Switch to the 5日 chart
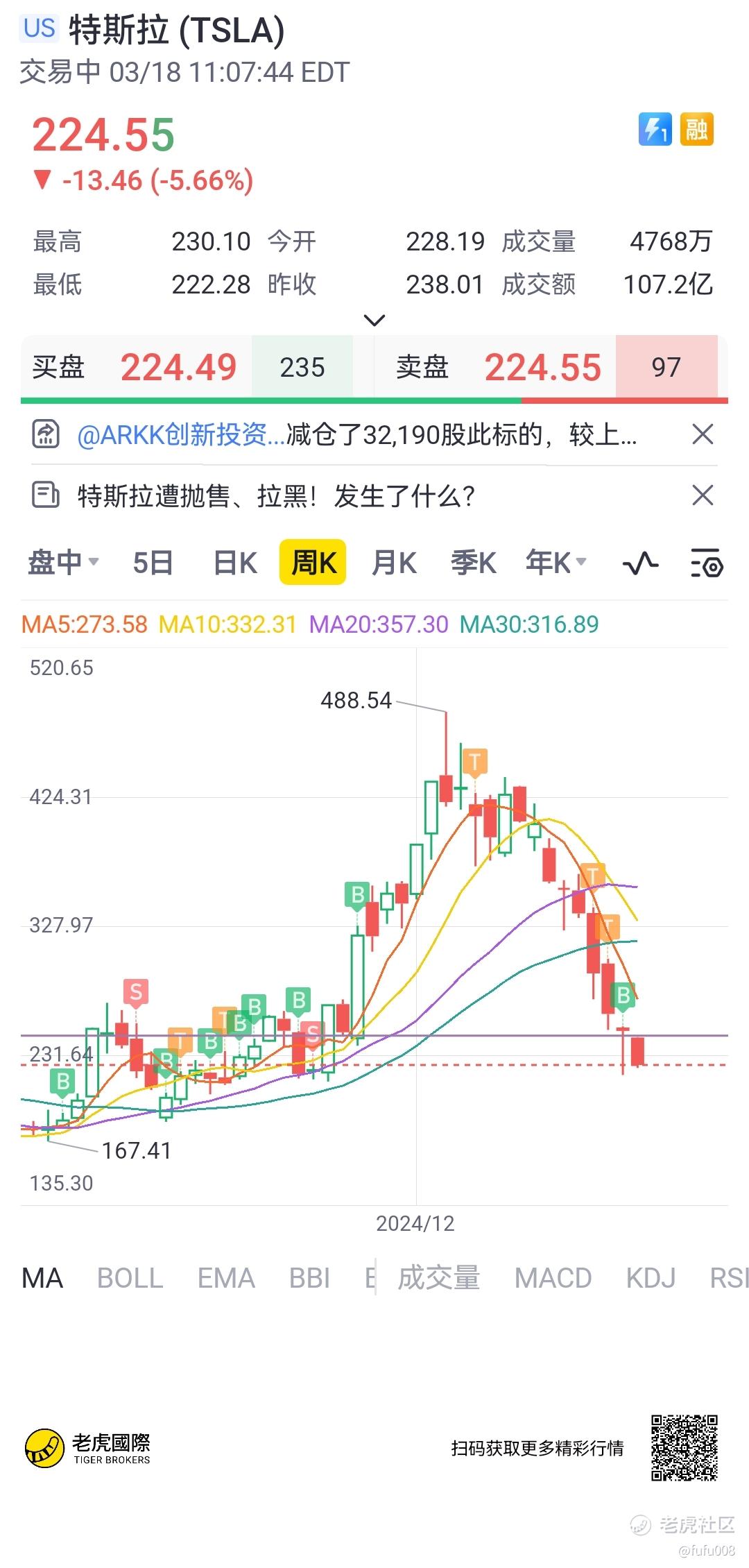 153,562
